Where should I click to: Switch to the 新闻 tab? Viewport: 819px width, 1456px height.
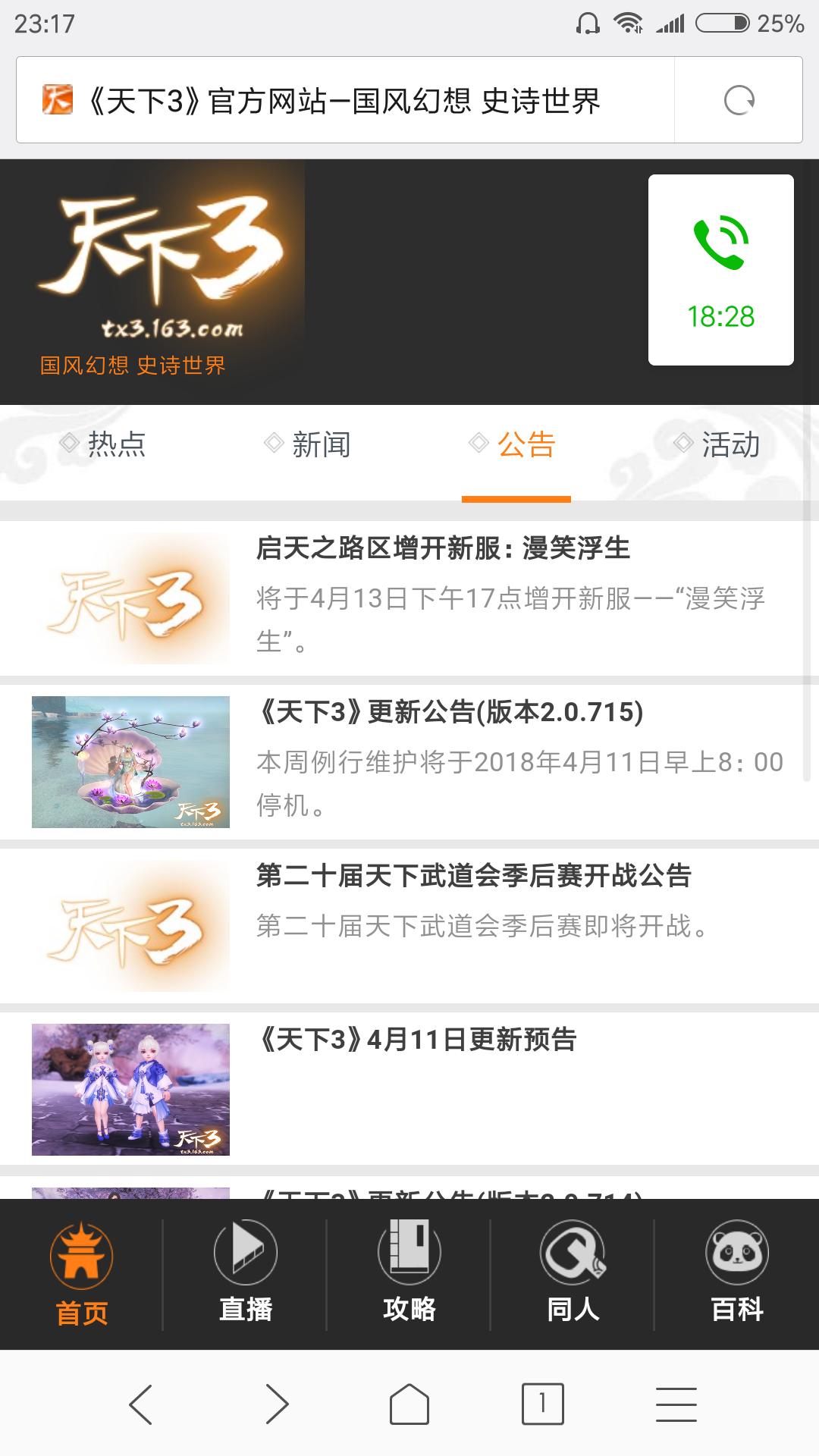point(308,445)
